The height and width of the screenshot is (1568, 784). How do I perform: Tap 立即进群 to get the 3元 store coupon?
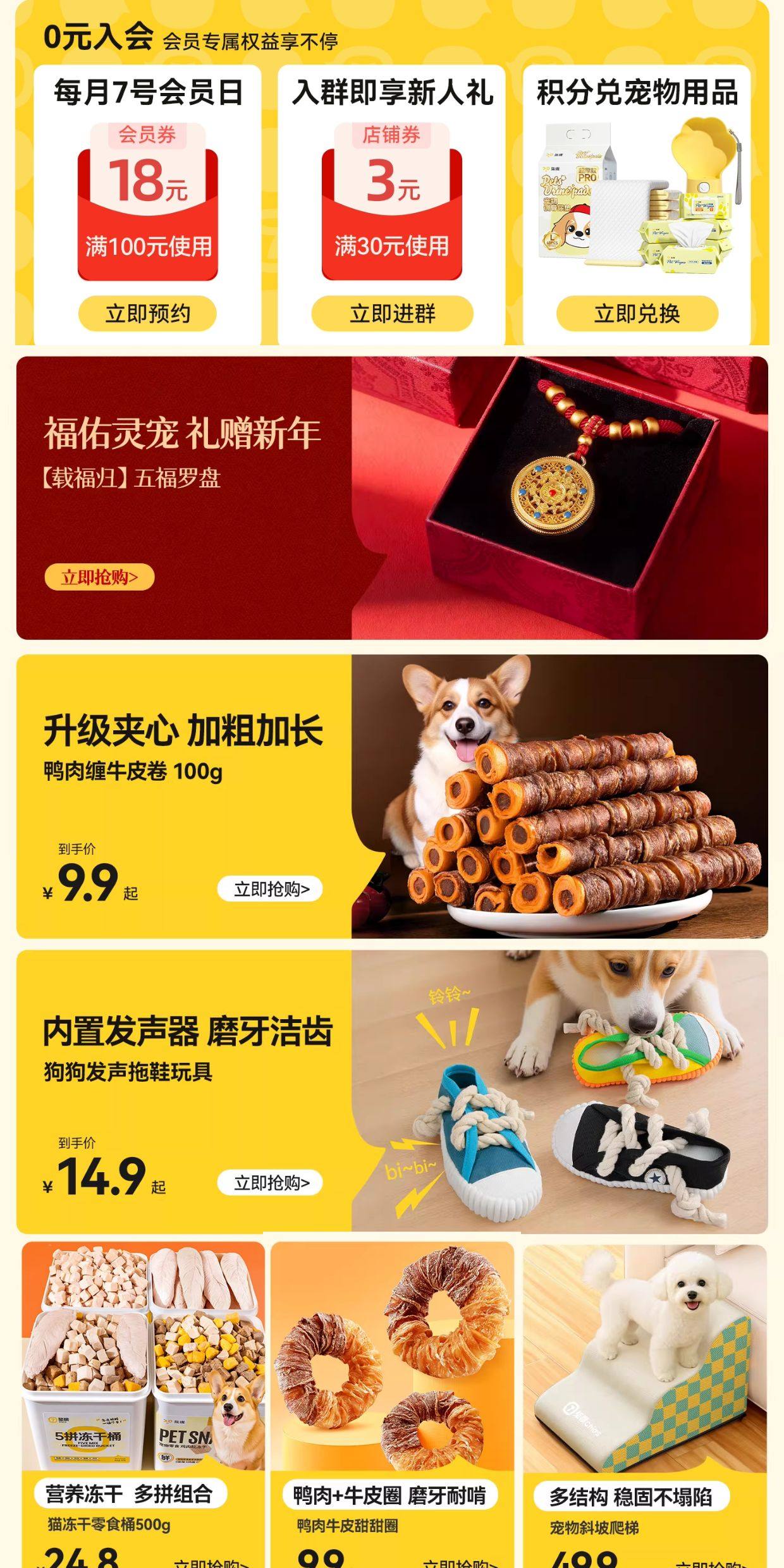pos(392,314)
